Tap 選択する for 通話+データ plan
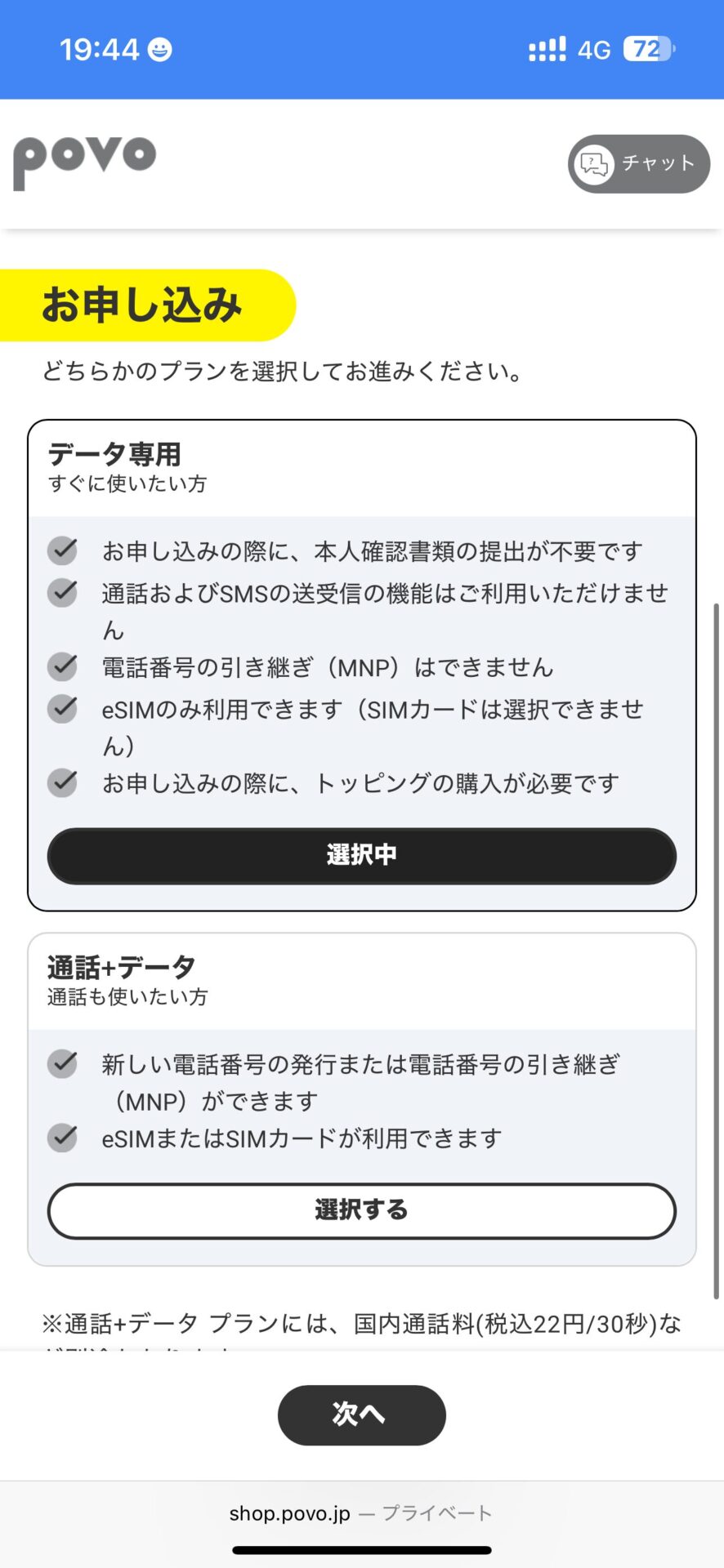 (x=361, y=1210)
